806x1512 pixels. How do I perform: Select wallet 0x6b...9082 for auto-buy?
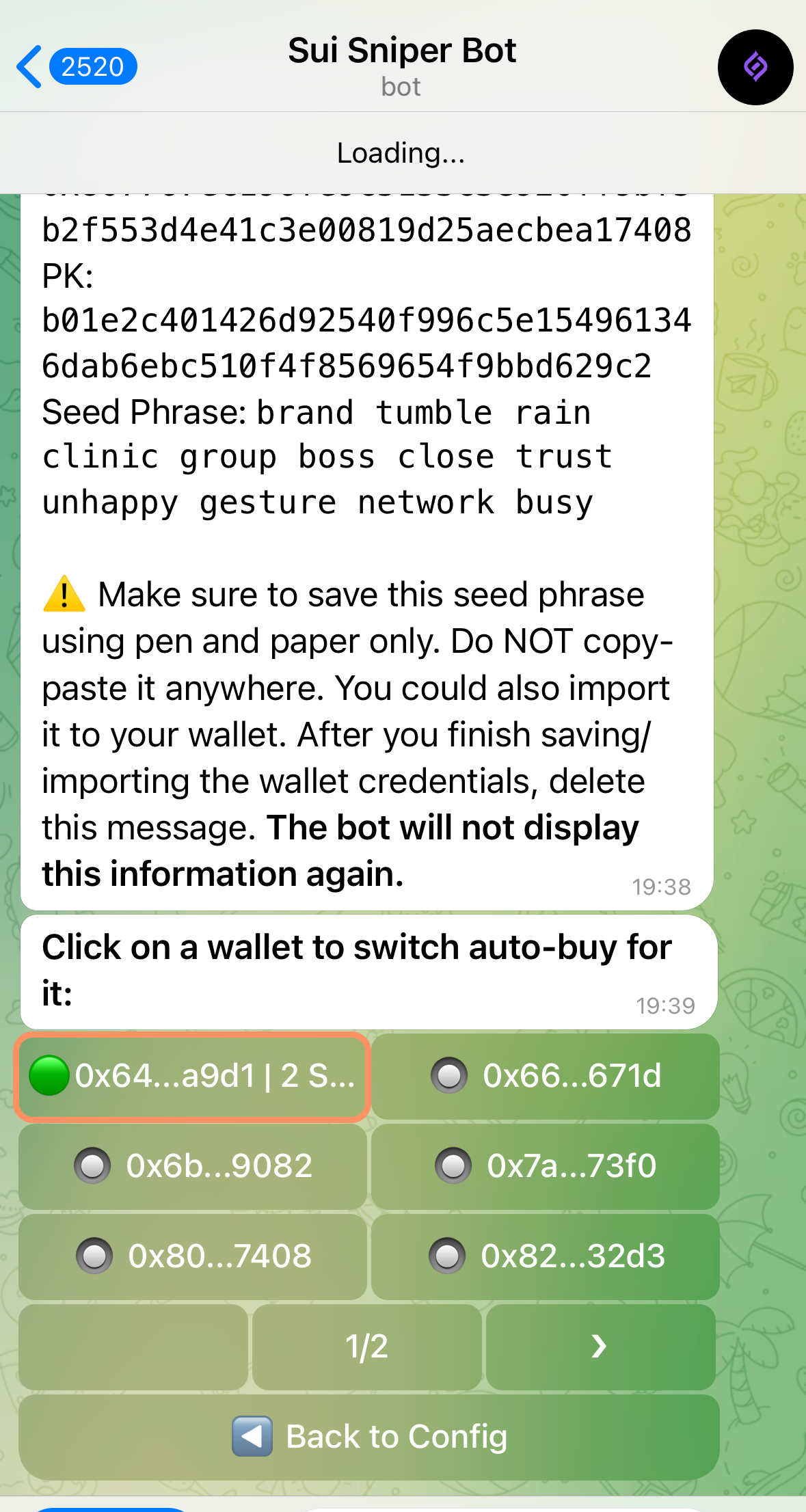(193, 1166)
